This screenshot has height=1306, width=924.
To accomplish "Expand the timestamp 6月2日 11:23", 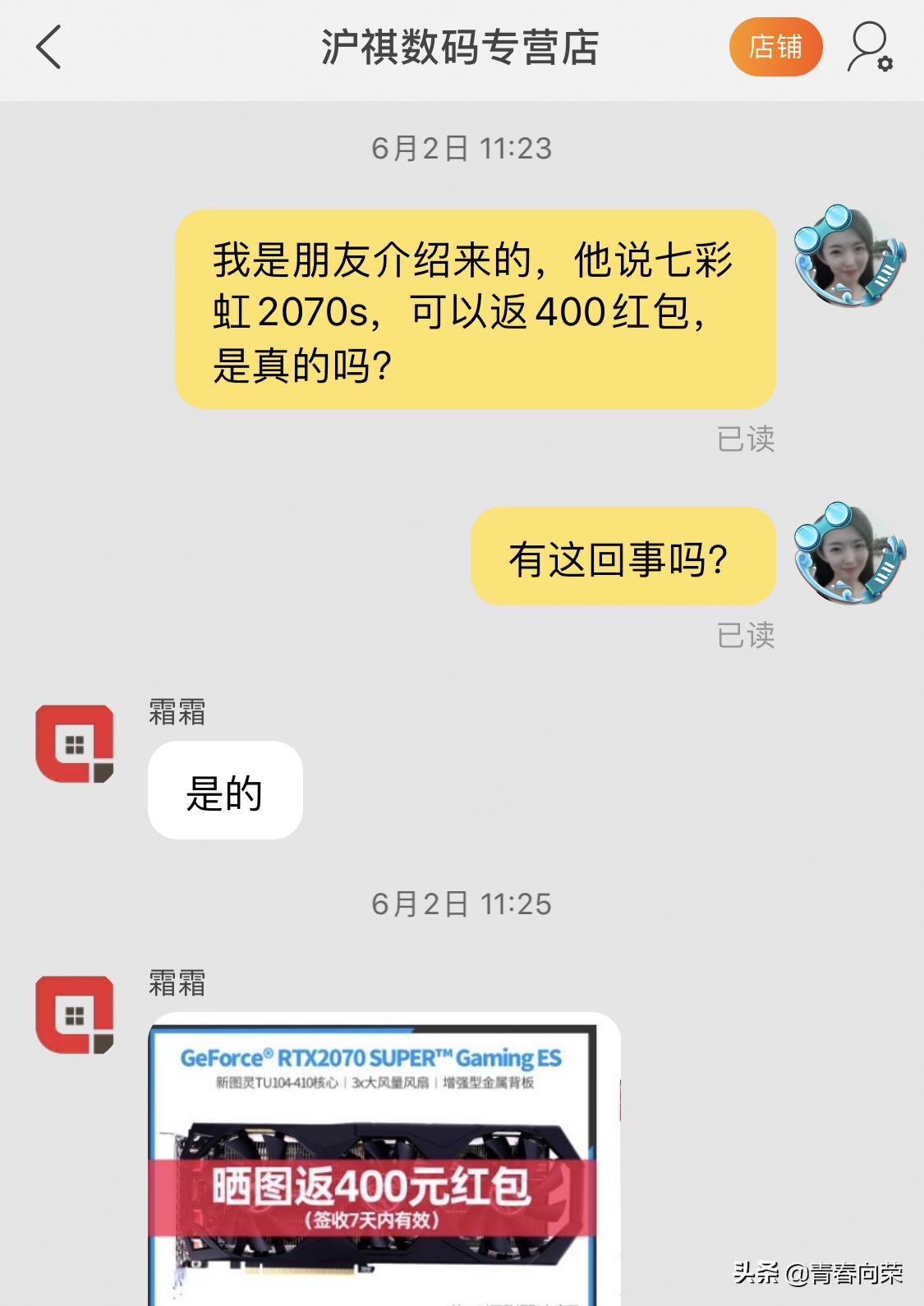I will point(462,149).
